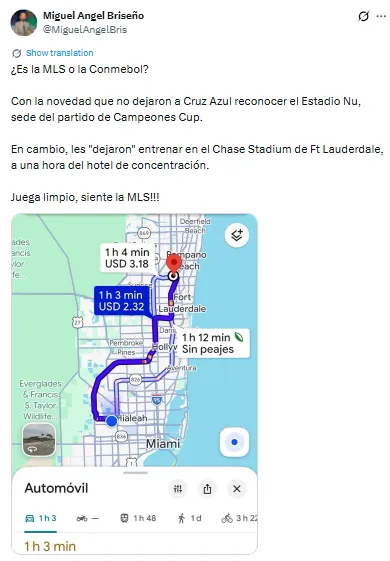This screenshot has width=390, height=561.
Task: Open Miguel Angel Briseño's profile picture
Action: (24, 23)
